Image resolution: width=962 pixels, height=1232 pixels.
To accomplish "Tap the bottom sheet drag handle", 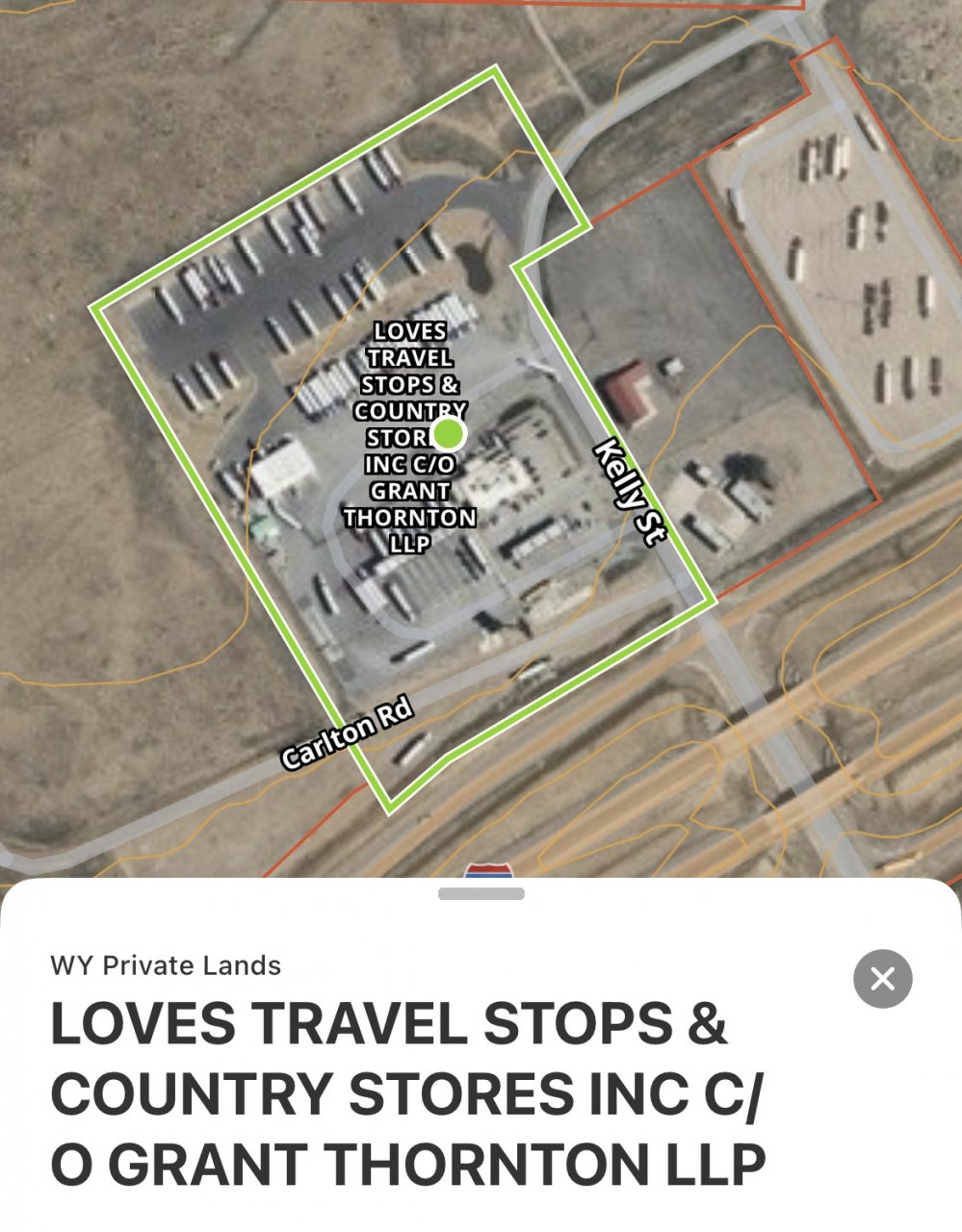I will tap(481, 894).
